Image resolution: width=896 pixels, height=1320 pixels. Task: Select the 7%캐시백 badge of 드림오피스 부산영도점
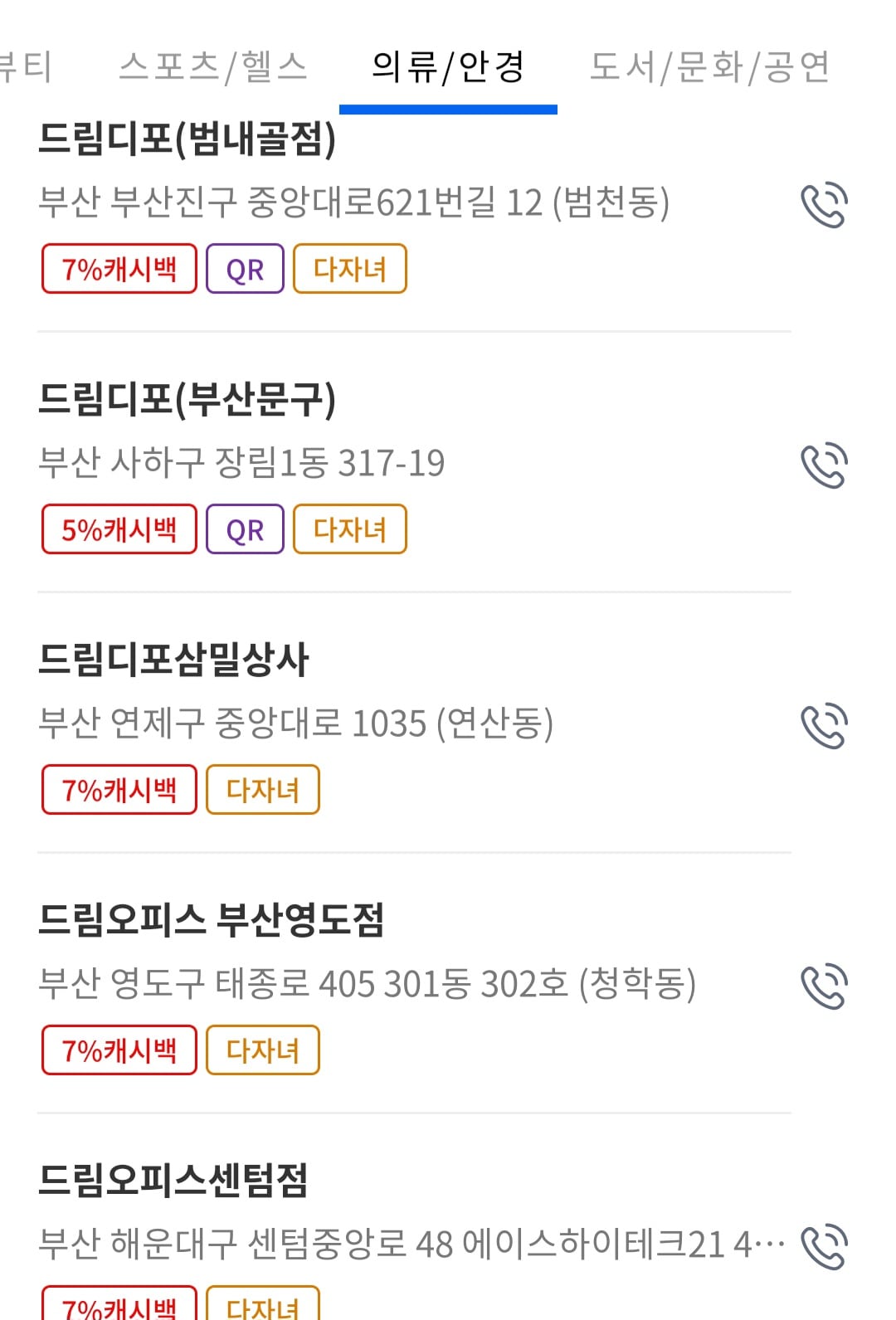click(119, 1050)
